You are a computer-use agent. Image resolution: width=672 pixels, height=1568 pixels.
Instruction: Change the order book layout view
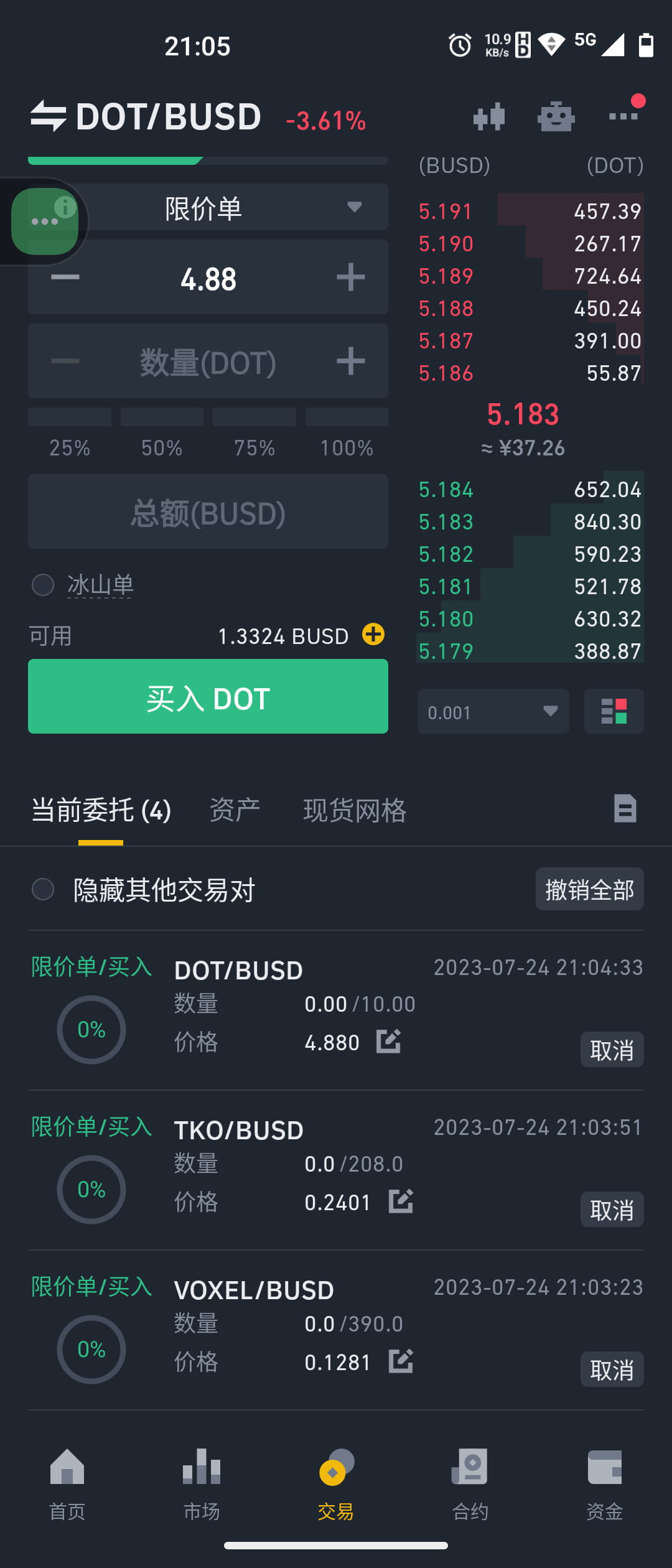[x=614, y=711]
